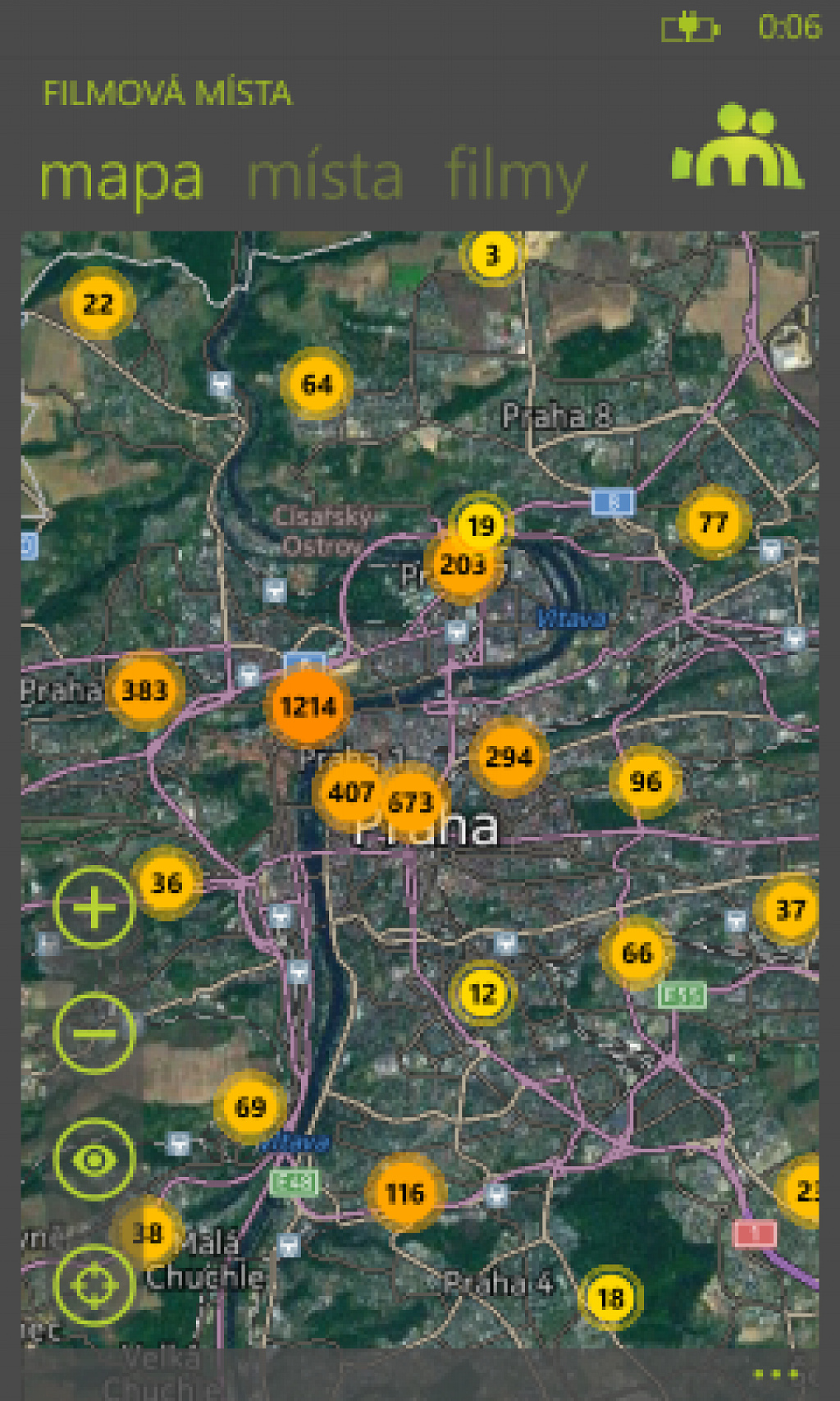
Task: Select the 383 cluster marker
Action: 145,690
